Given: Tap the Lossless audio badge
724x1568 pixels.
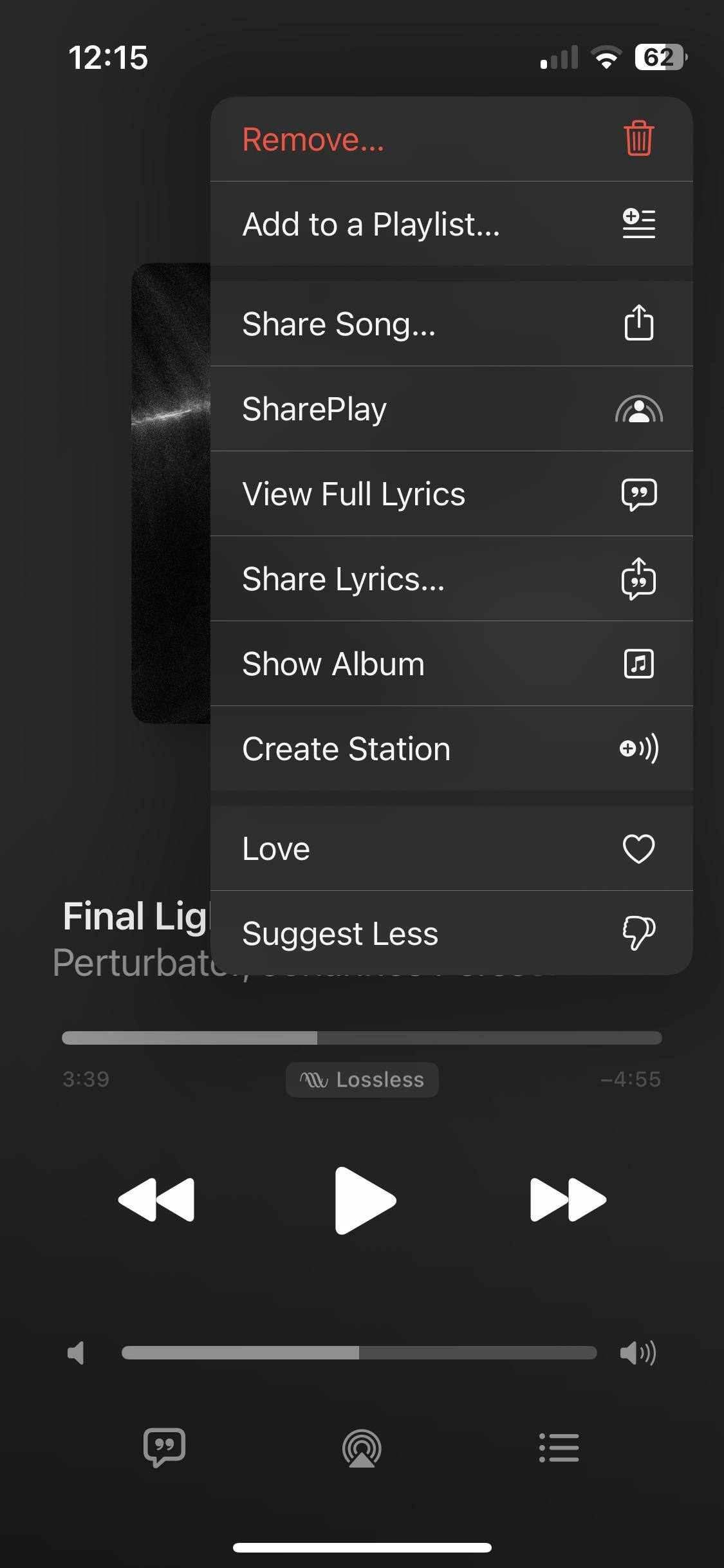Looking at the screenshot, I should click(x=362, y=1079).
